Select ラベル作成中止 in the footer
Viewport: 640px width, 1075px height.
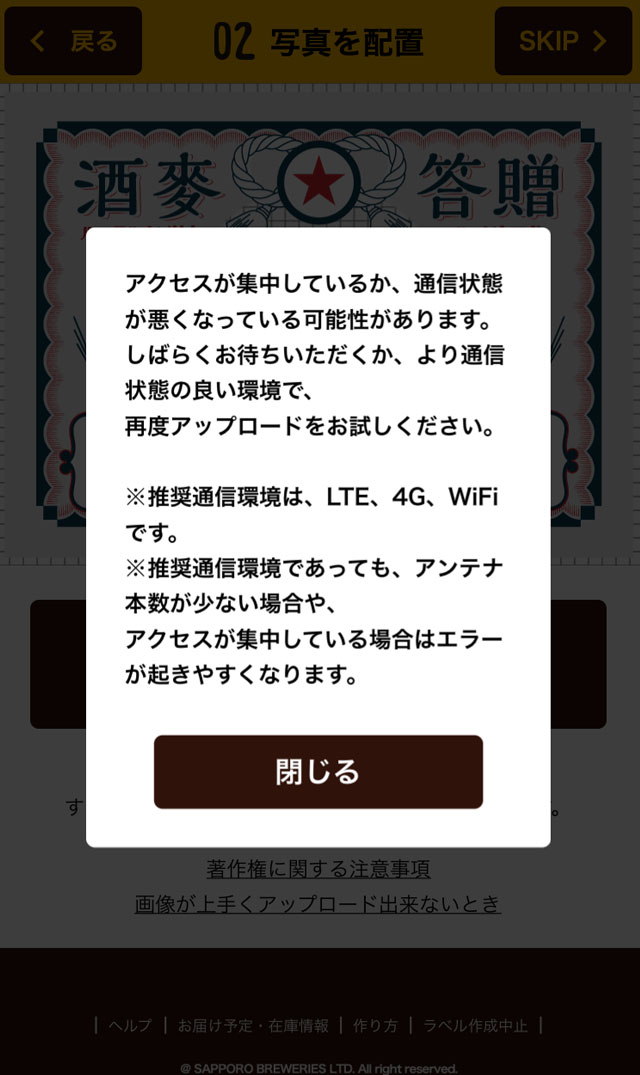point(475,1025)
